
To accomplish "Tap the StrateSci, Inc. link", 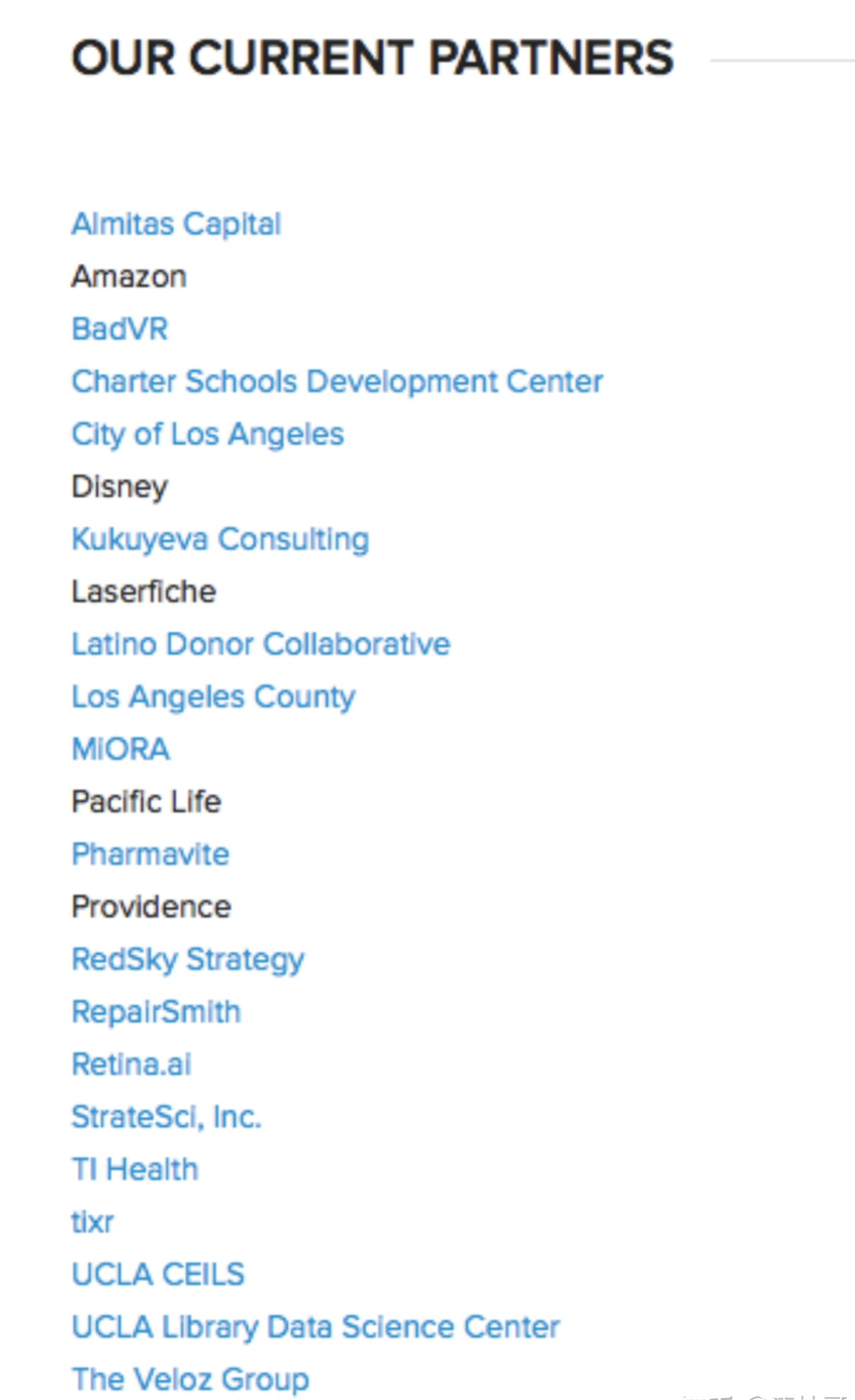I will coord(167,1117).
